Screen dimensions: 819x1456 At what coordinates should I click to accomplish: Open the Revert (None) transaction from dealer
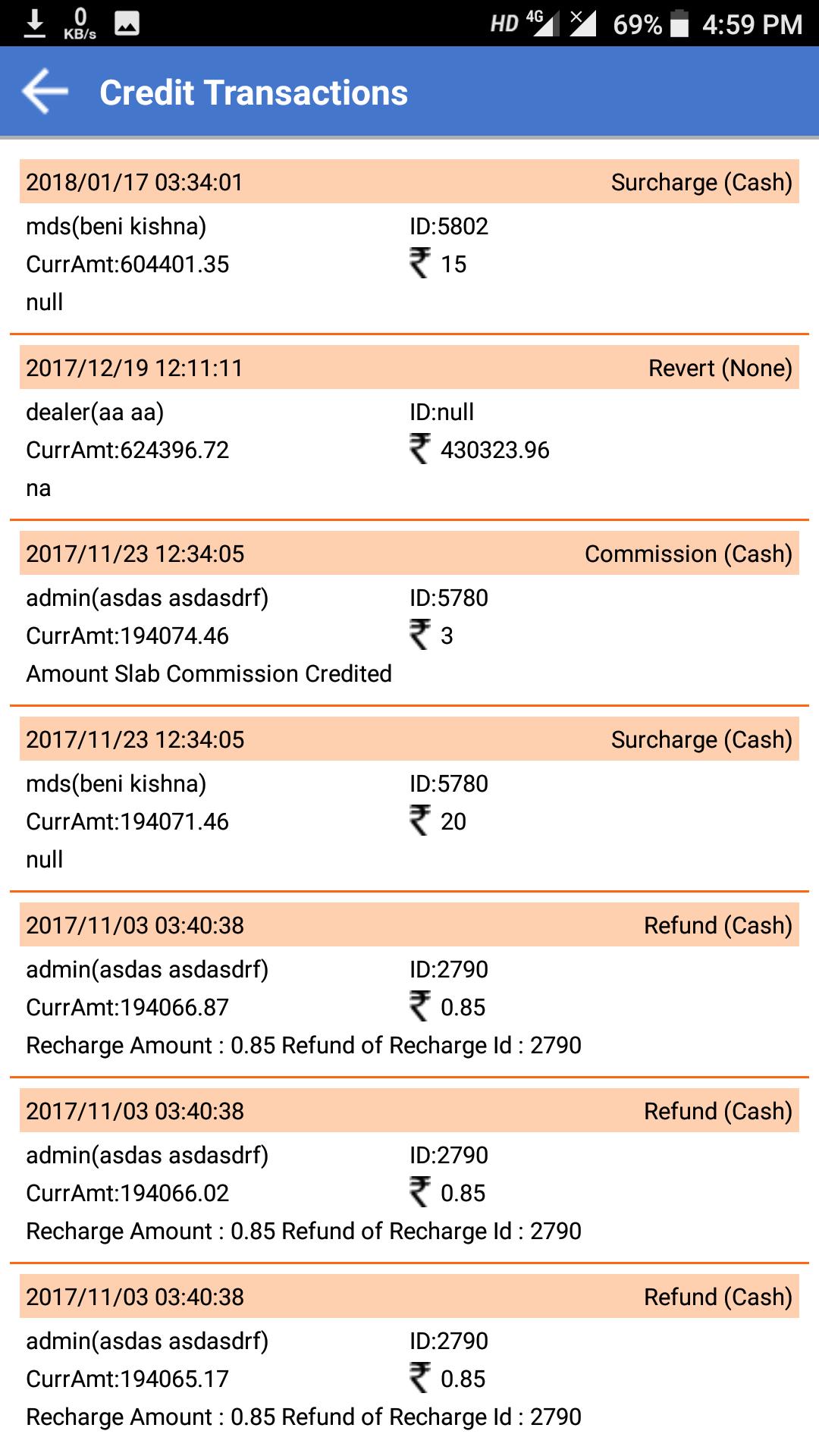point(409,427)
